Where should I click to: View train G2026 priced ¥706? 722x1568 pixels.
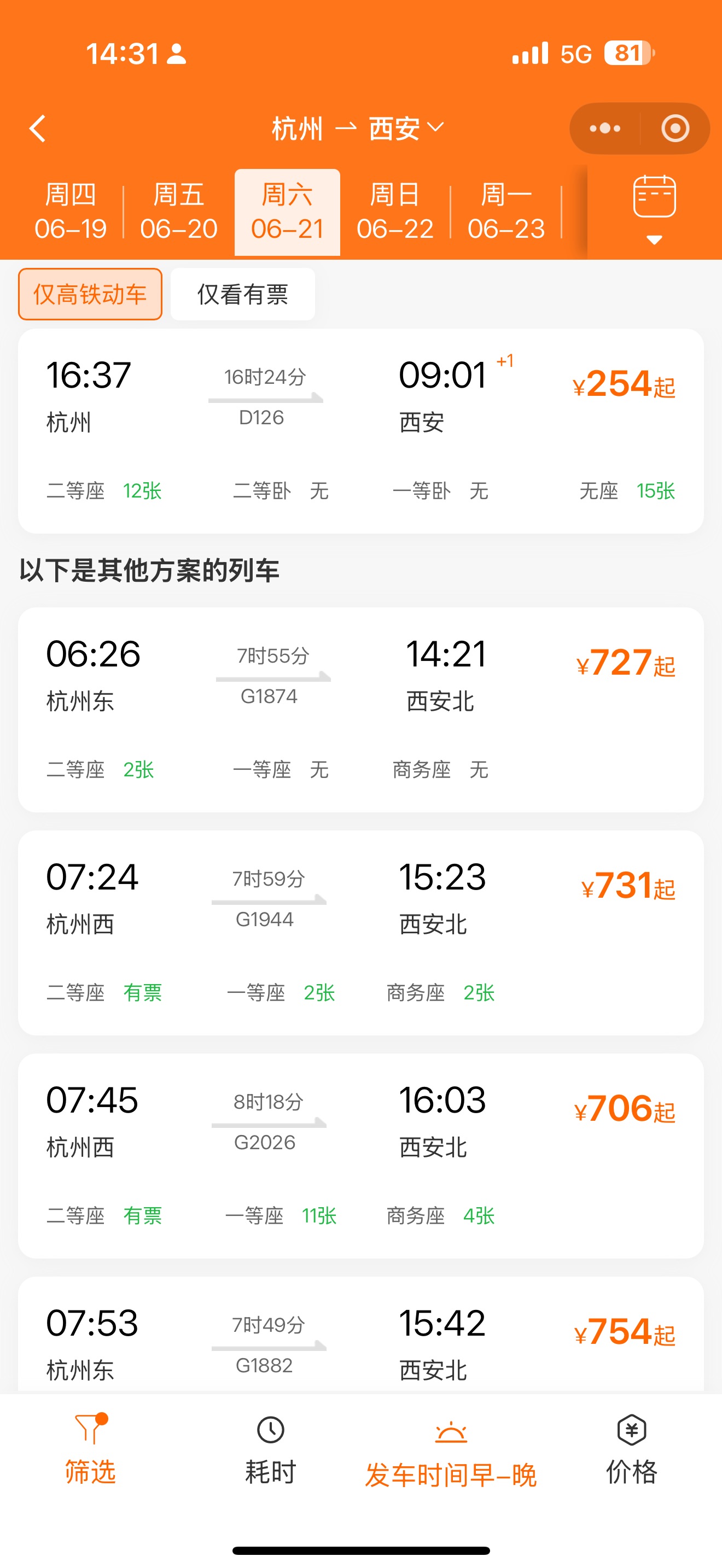coord(361,1155)
